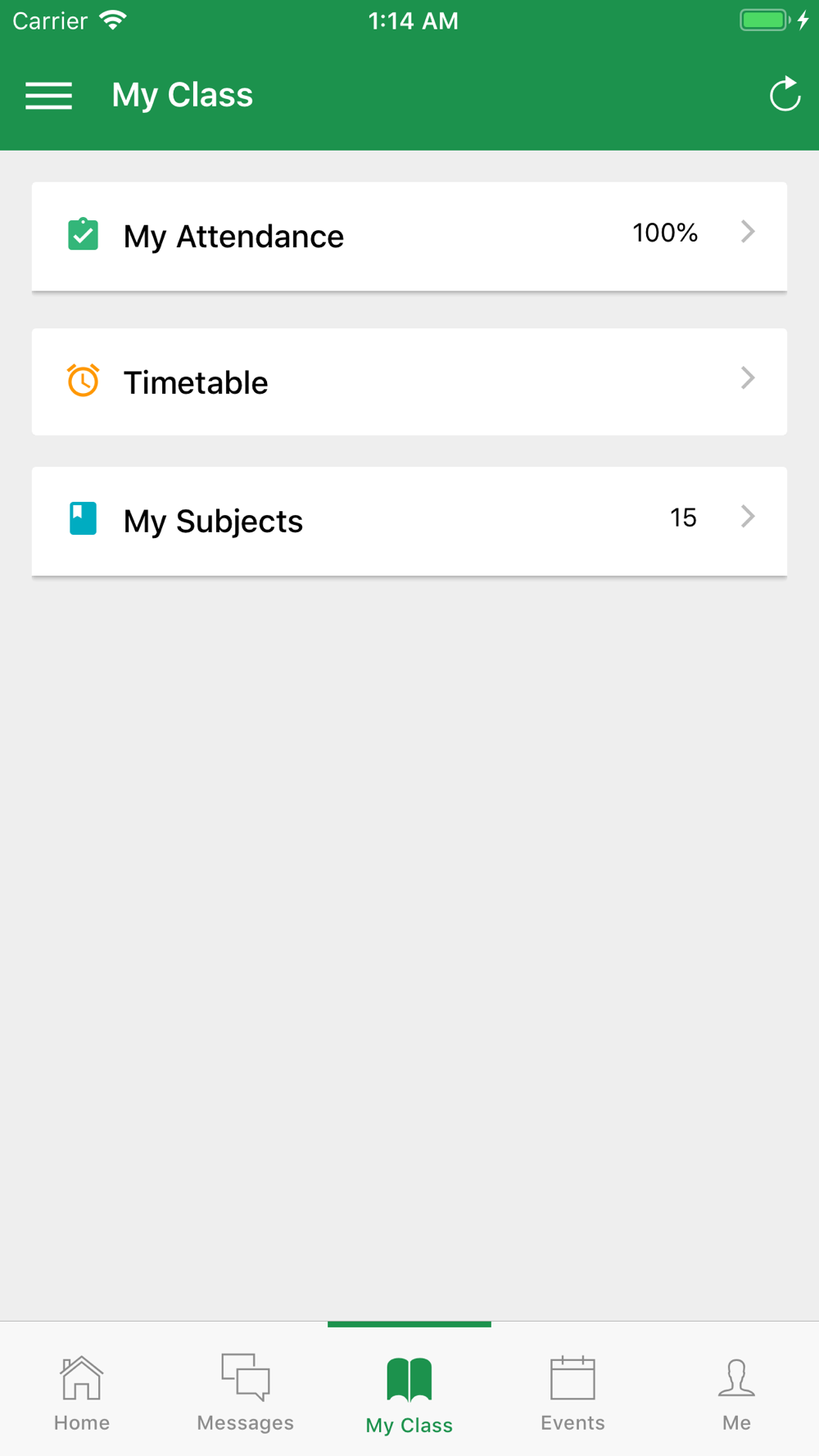Open the hamburger drawer menu
The width and height of the screenshot is (819, 1456).
pos(48,95)
